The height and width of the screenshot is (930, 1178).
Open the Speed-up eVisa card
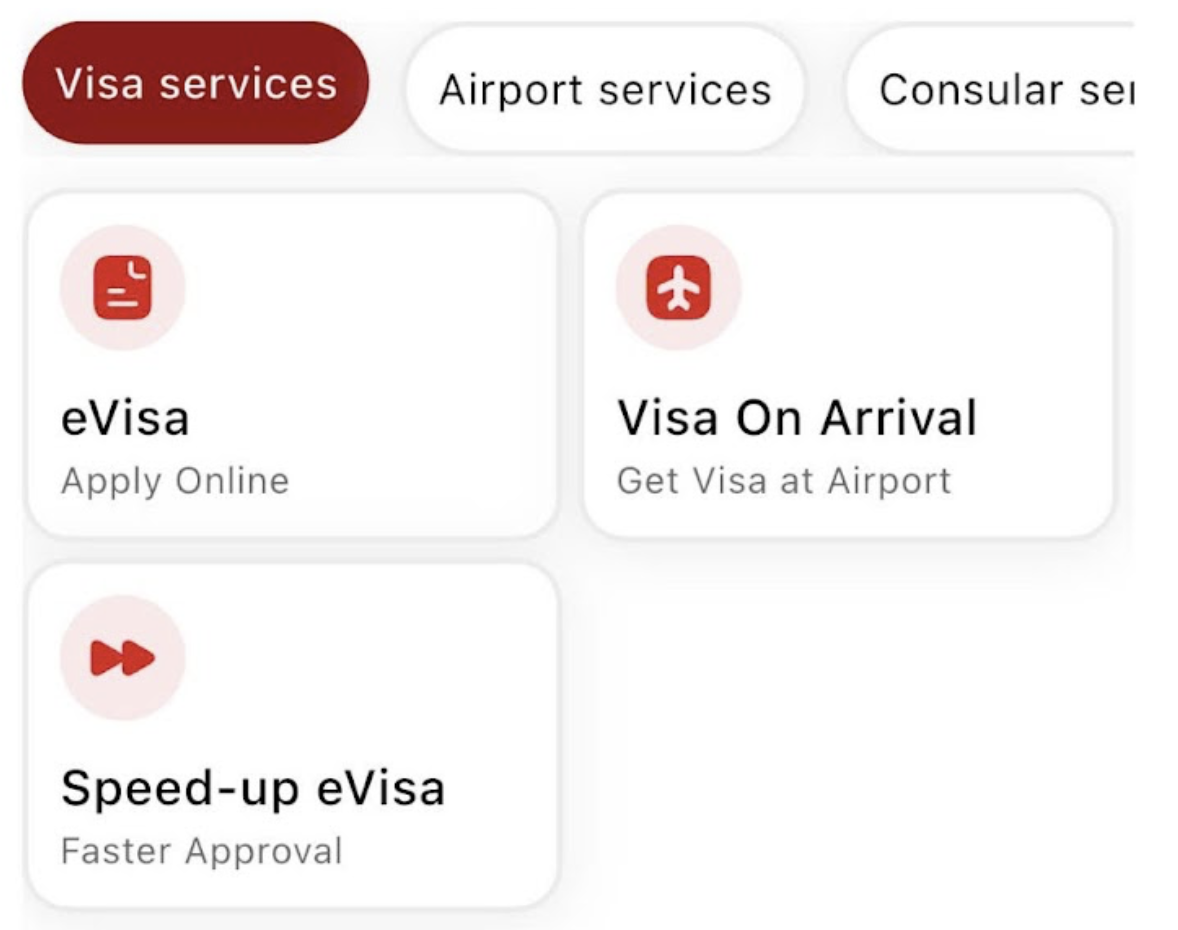(291, 735)
